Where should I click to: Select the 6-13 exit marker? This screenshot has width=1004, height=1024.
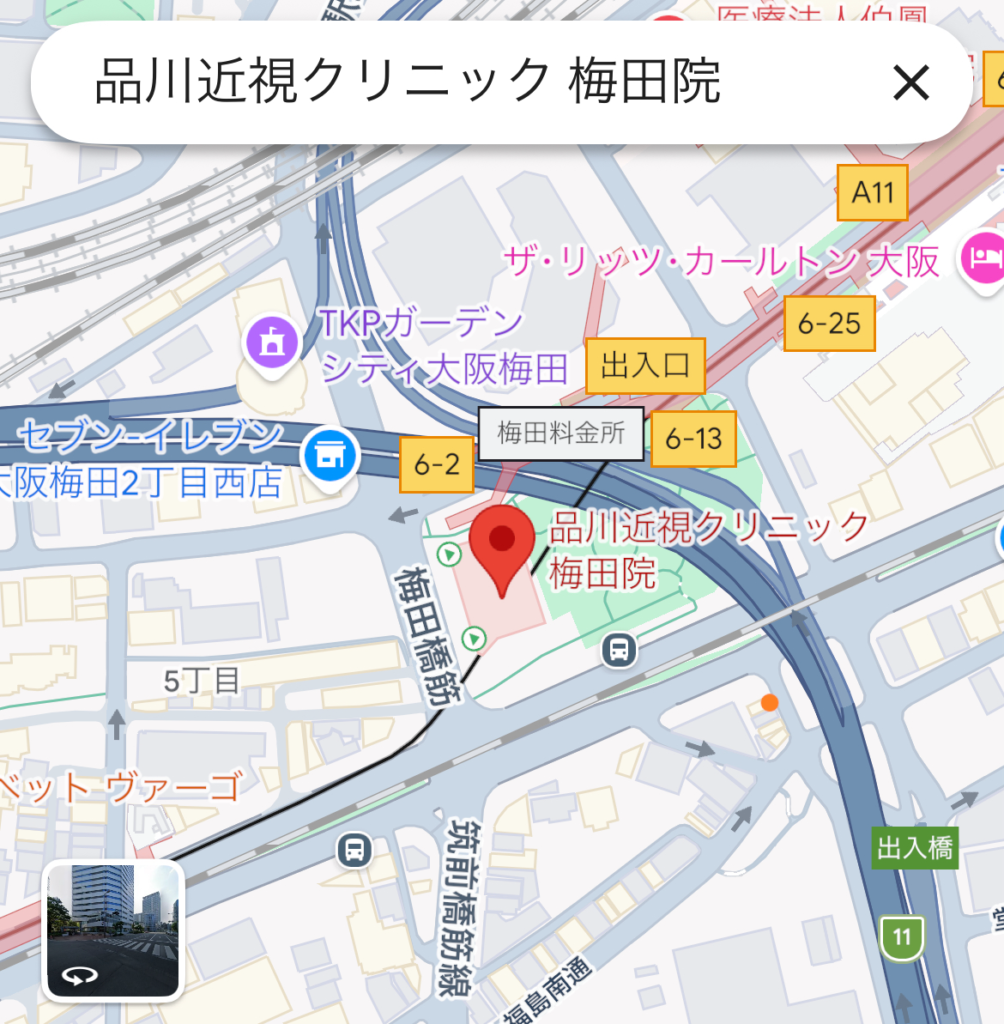tap(693, 439)
